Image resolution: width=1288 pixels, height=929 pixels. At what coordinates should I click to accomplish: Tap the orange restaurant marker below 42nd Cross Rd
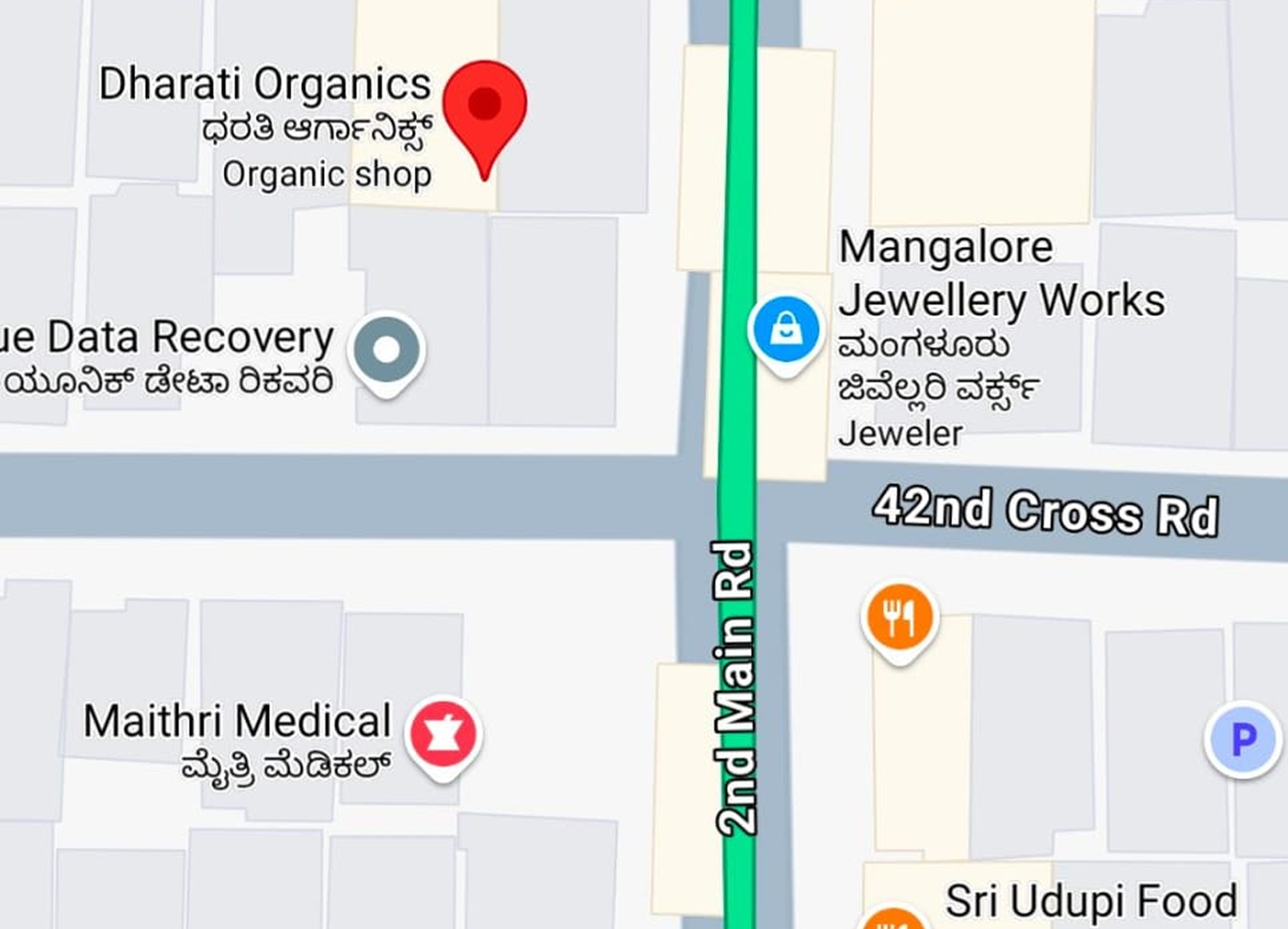point(899,618)
